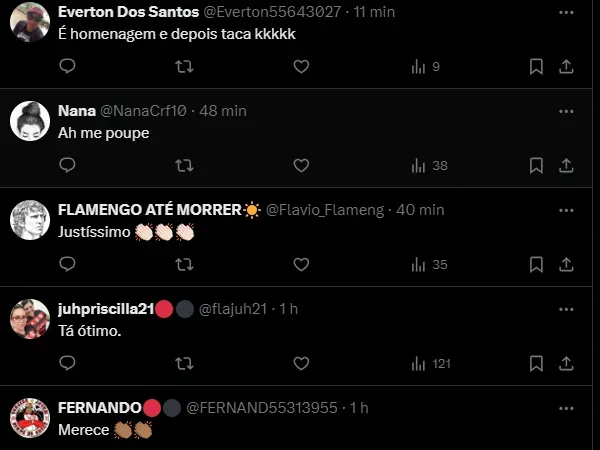Open more options on Everton Dos Santos's tweet
600x450 pixels.
coord(566,12)
